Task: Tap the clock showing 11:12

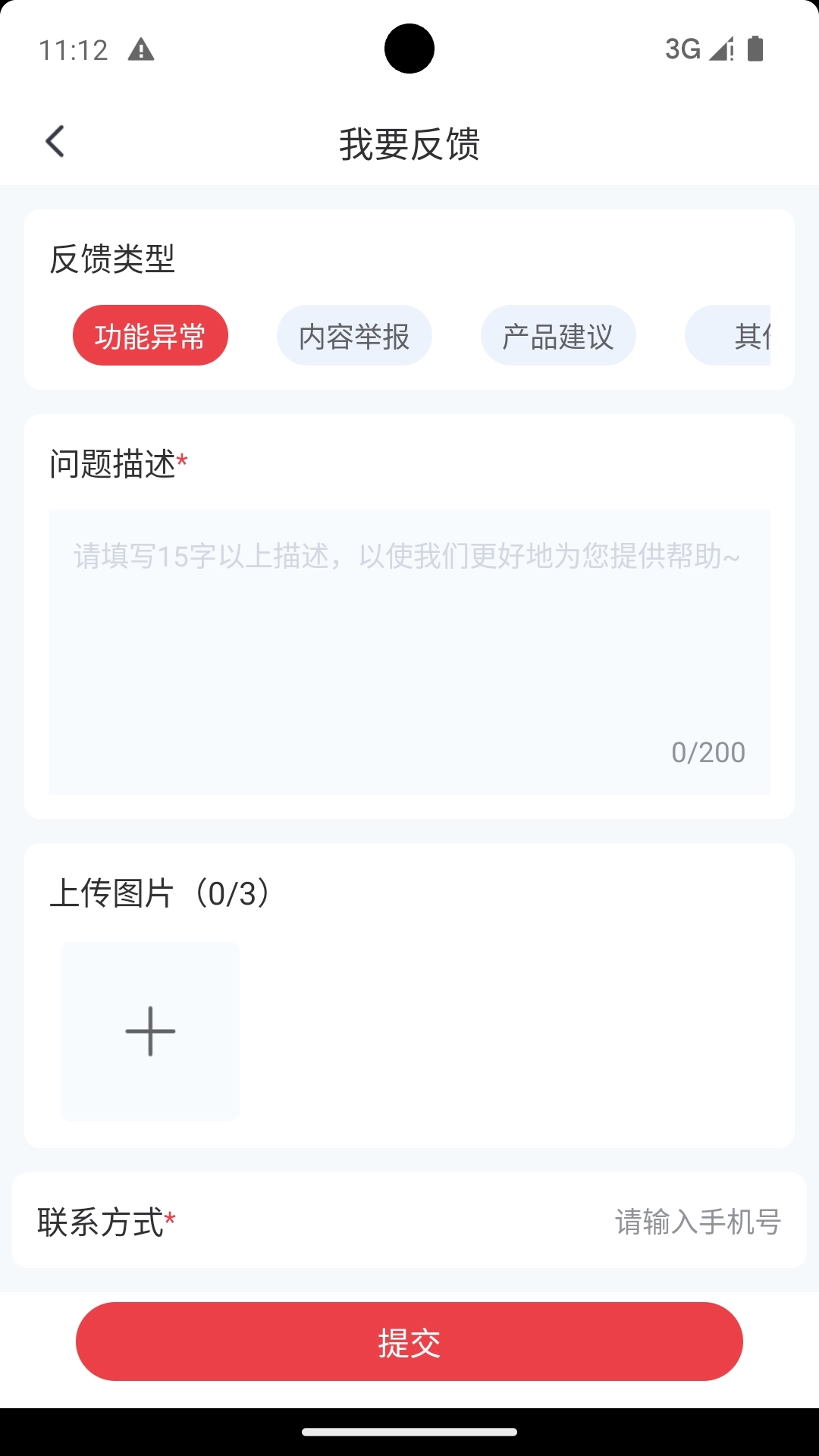Action: point(73,50)
